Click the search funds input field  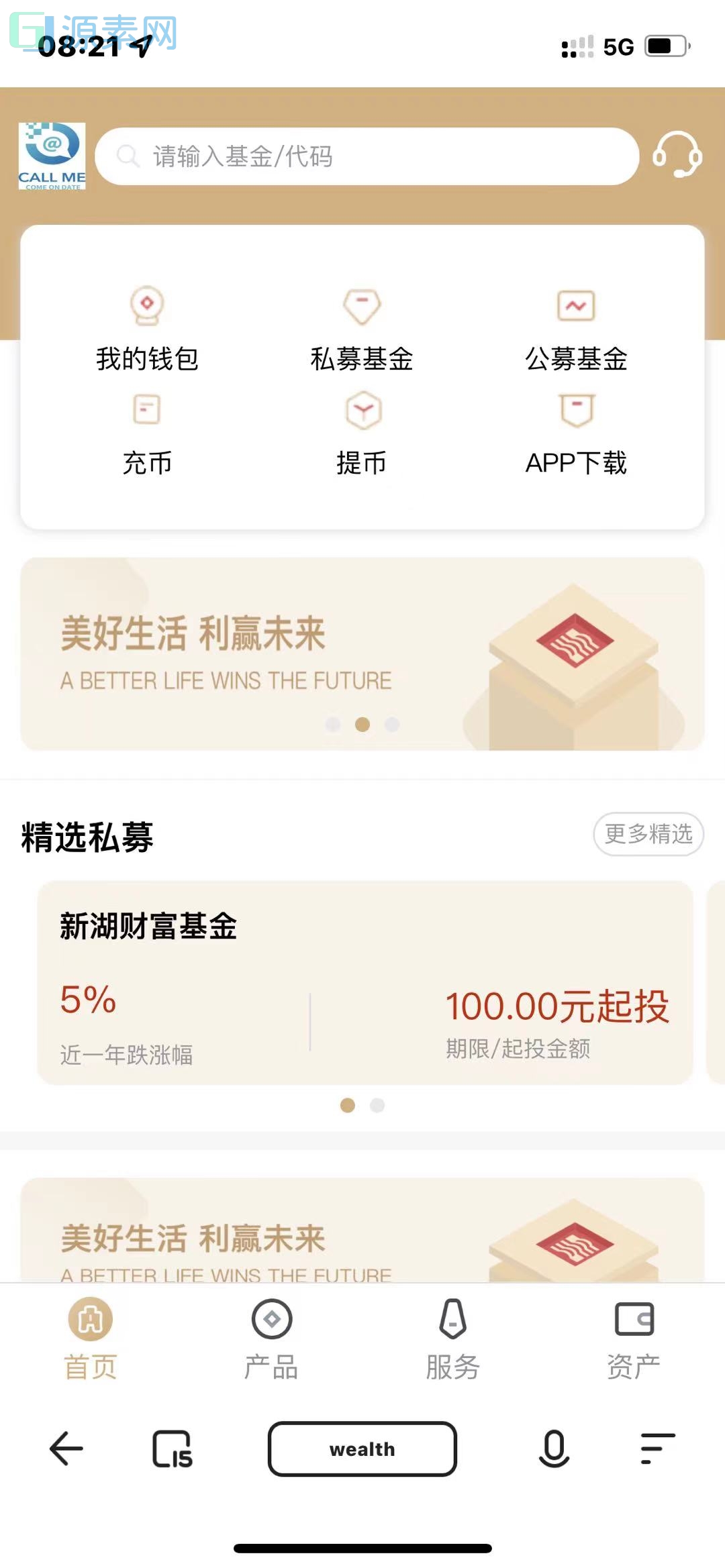[x=368, y=156]
